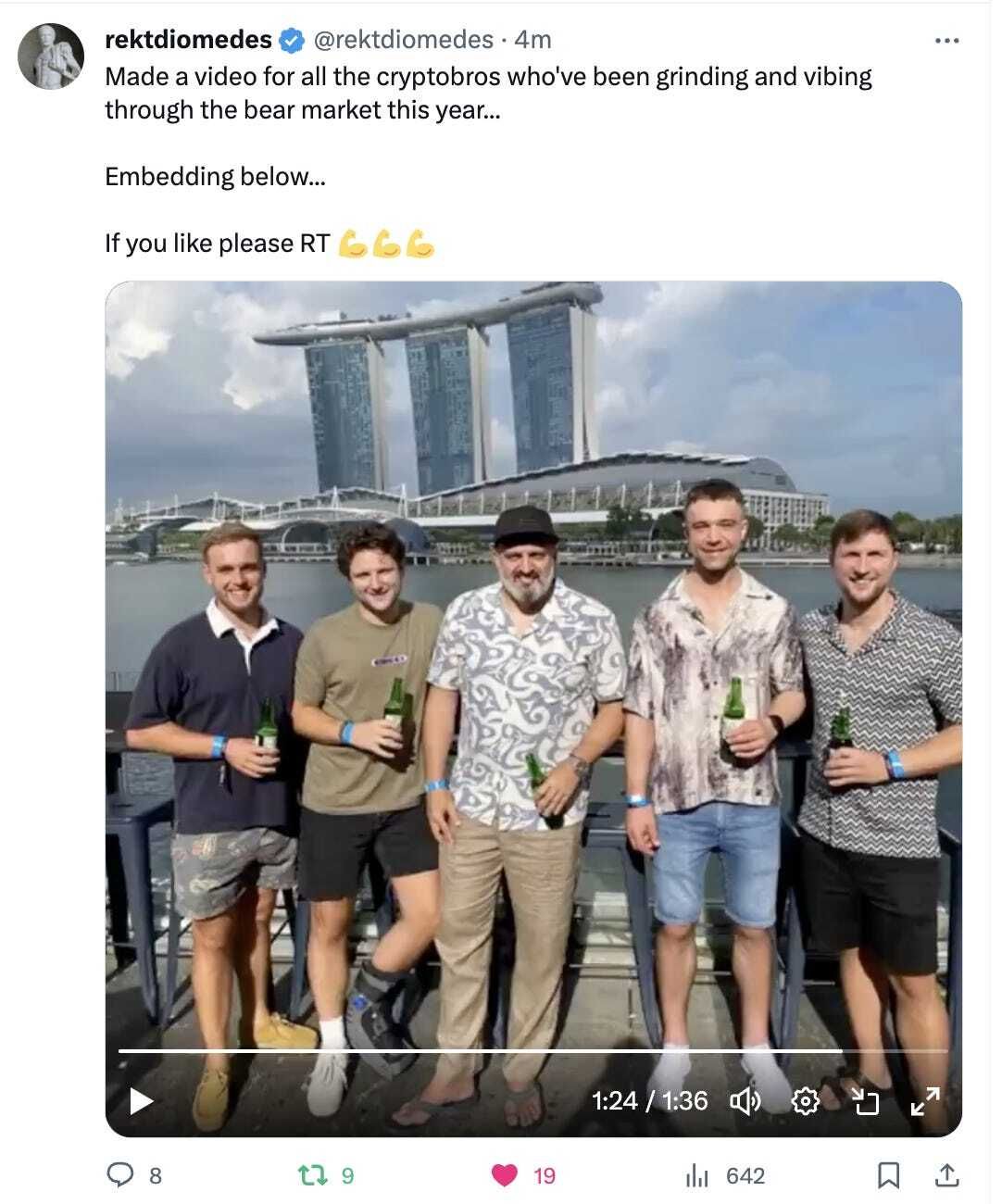Image resolution: width=1002 pixels, height=1204 pixels.
Task: Bookmark this tweet
Action: 887,1175
